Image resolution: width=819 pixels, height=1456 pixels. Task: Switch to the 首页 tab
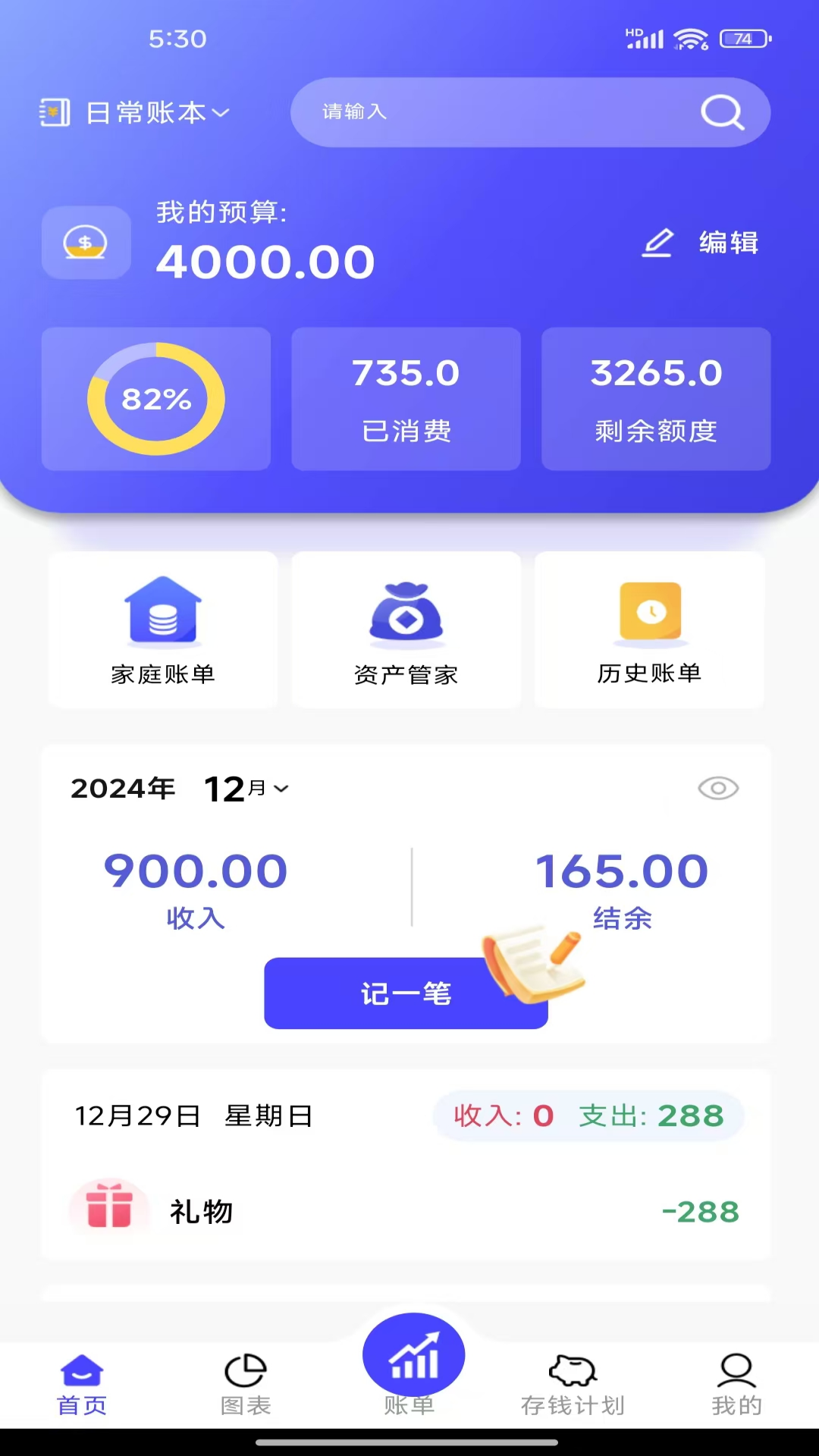pyautogui.click(x=82, y=1385)
